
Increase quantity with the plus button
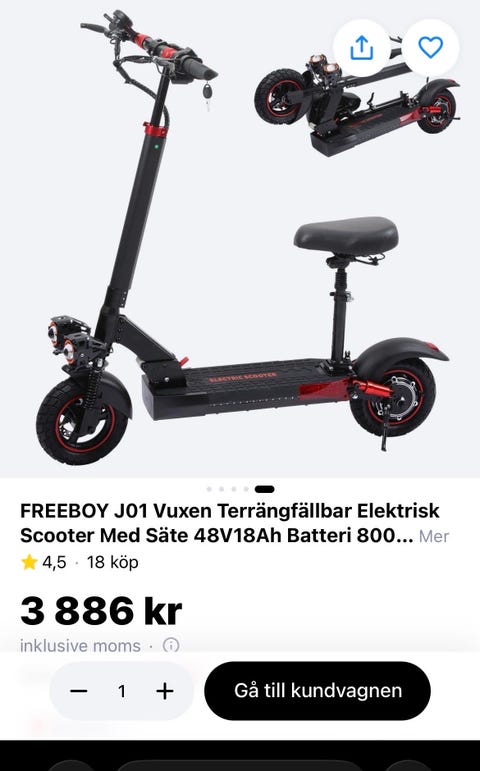[165, 691]
